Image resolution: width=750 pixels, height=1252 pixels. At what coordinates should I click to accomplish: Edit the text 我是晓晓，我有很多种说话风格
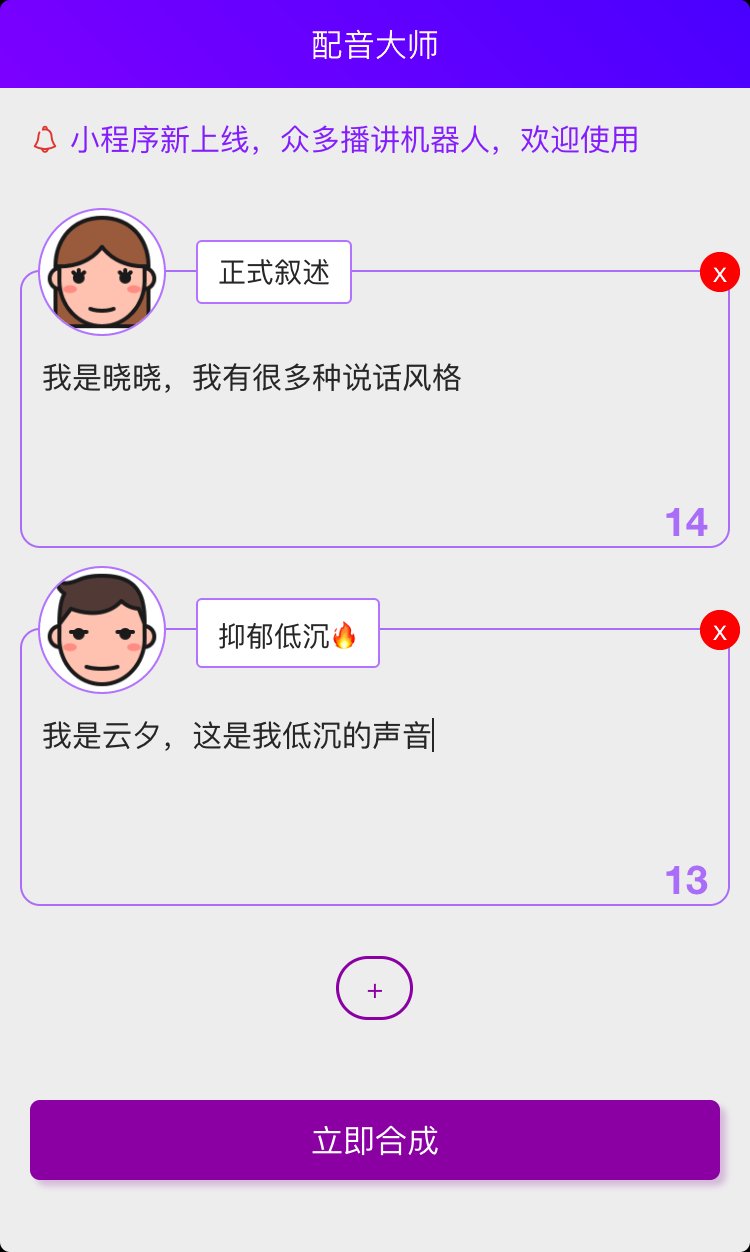point(252,378)
